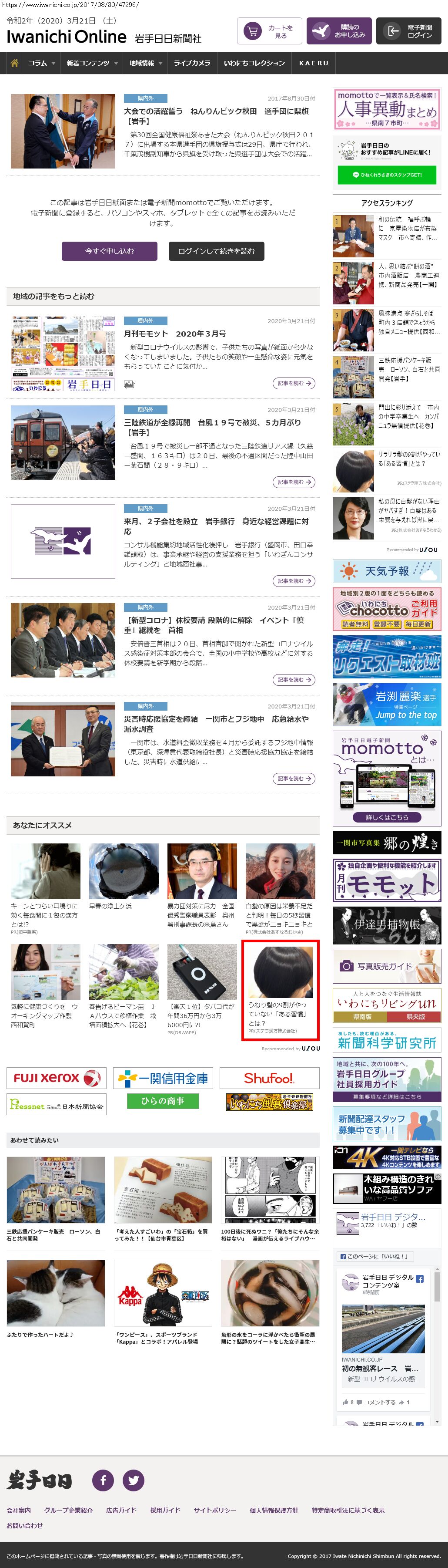Screen dimensions: 448x1568
Task: Tap カートを見る button
Action: pos(269,31)
